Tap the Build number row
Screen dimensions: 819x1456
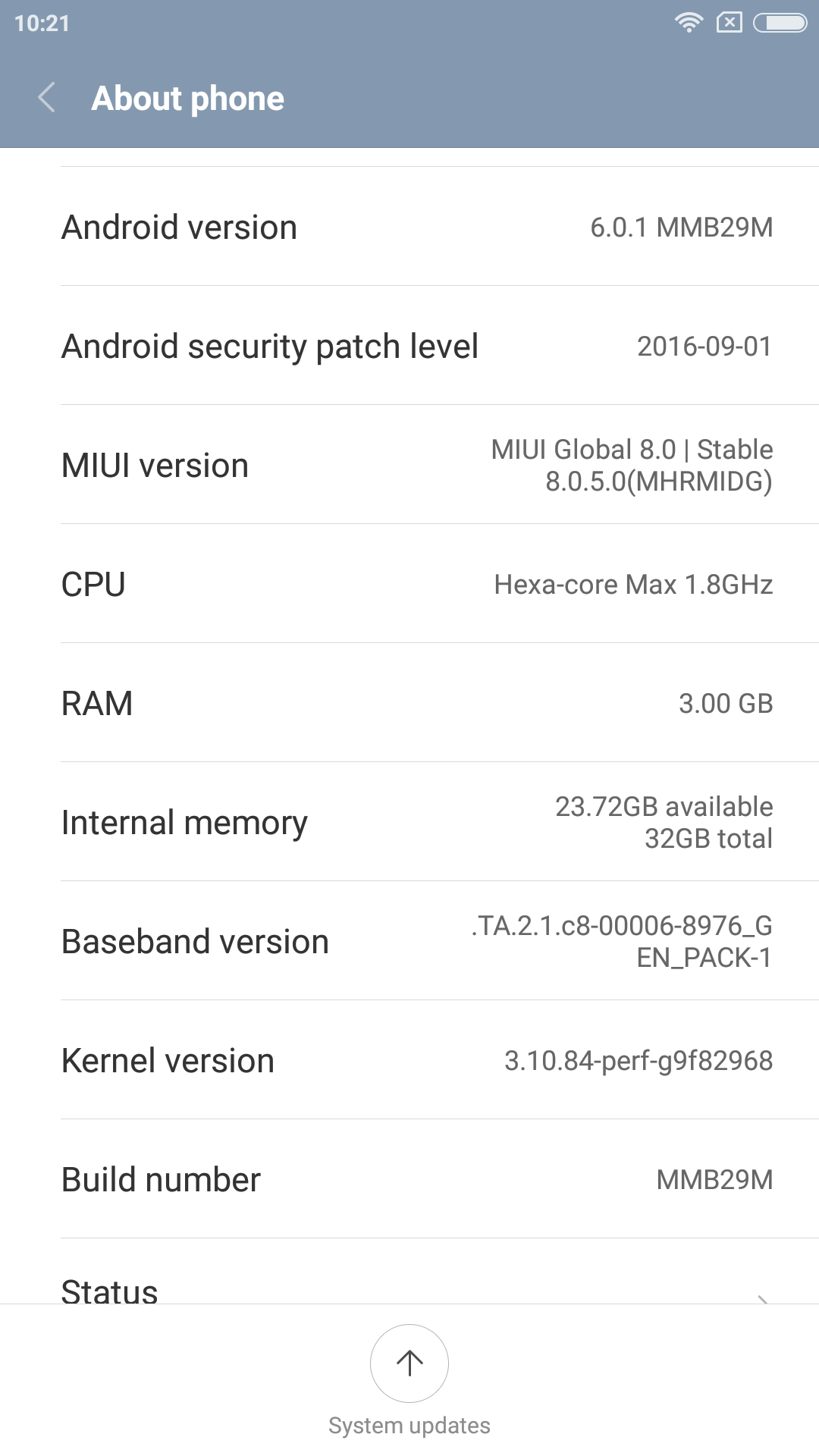(x=409, y=1179)
